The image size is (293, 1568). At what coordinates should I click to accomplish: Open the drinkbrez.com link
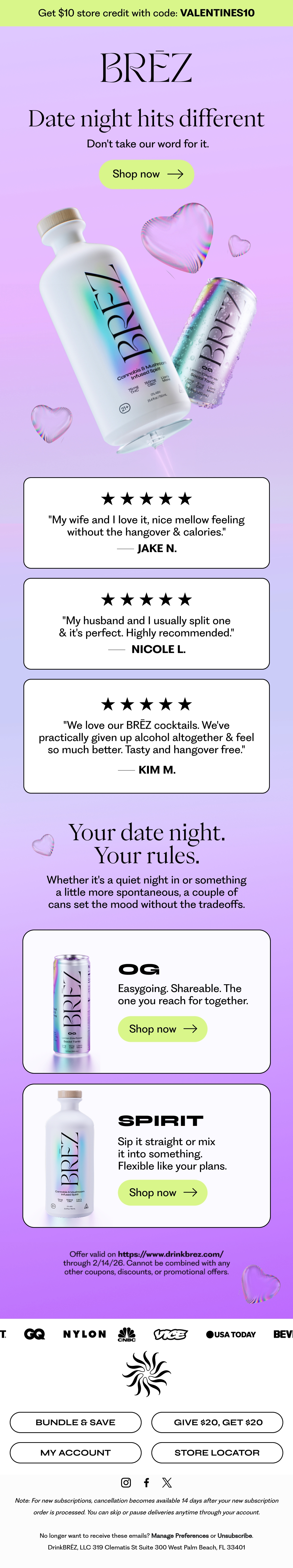(171, 1254)
